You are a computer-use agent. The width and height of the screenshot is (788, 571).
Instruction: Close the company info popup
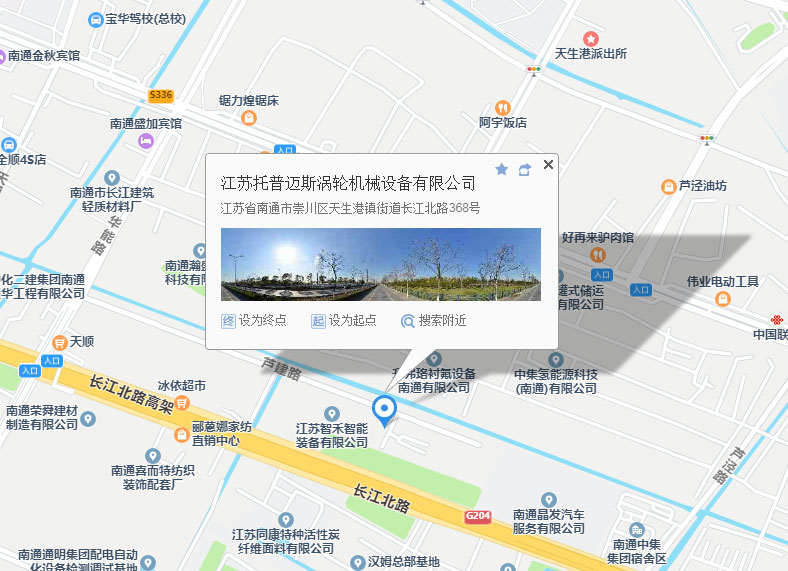click(548, 165)
